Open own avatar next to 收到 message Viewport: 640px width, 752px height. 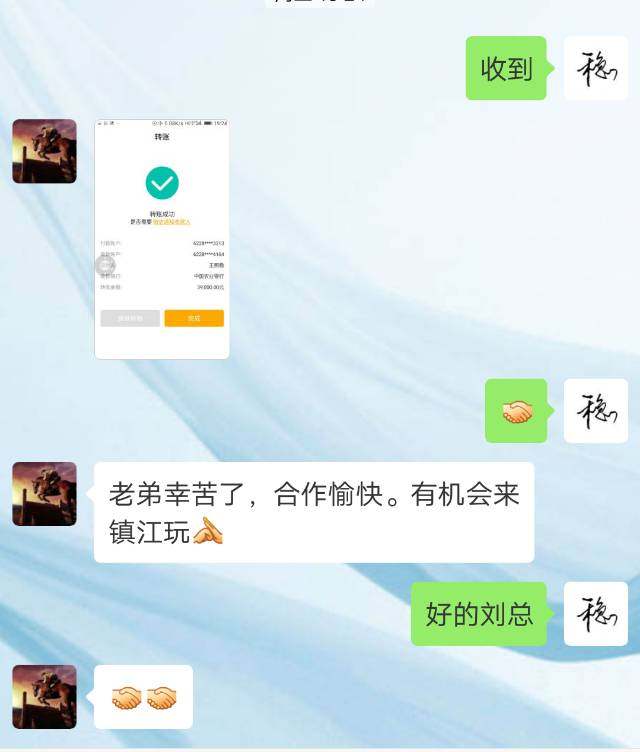click(x=596, y=68)
